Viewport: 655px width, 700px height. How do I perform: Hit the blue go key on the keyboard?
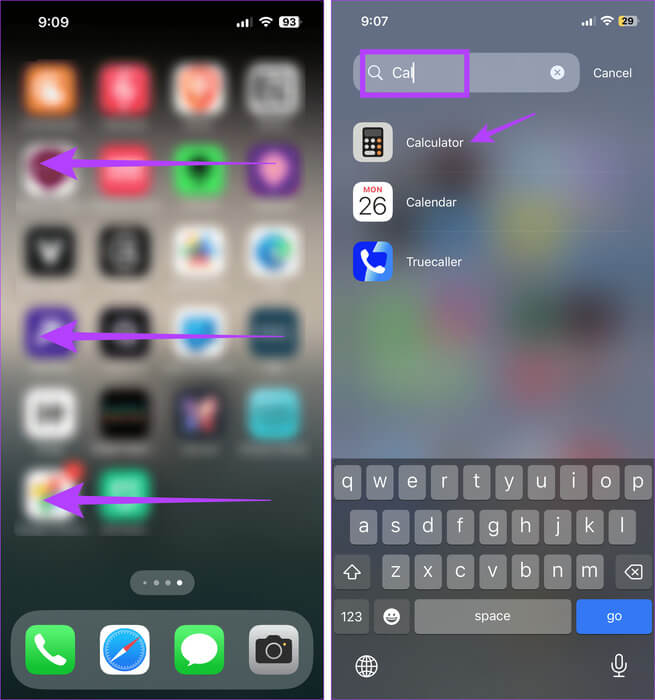tap(614, 616)
